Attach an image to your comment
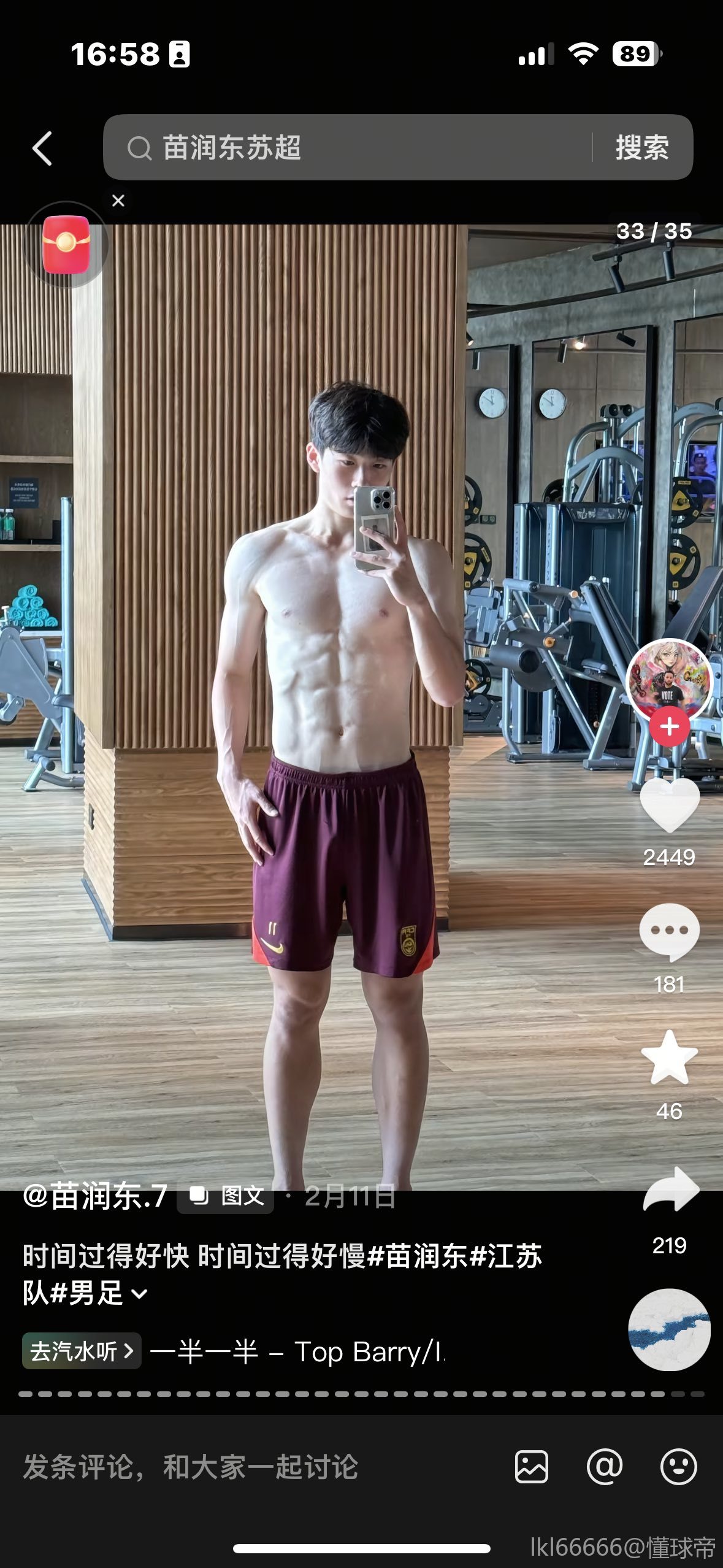 click(x=531, y=1467)
